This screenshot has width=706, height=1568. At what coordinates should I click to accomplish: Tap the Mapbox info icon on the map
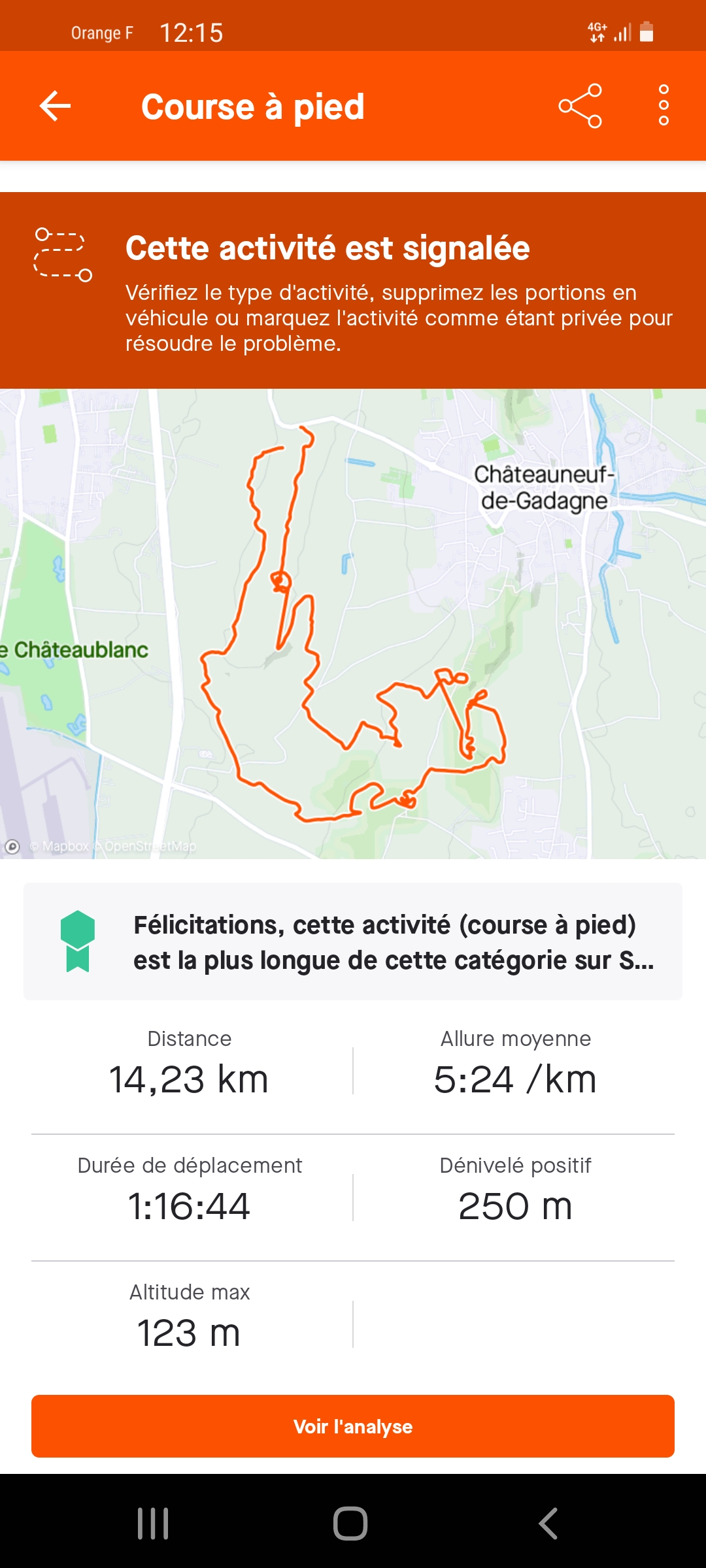coord(12,847)
